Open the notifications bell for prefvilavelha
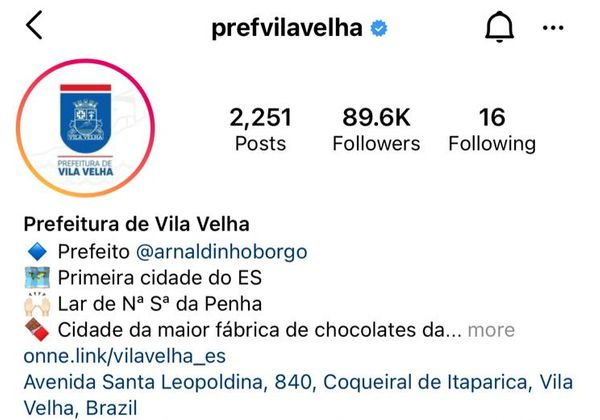The image size is (600, 420). click(498, 28)
